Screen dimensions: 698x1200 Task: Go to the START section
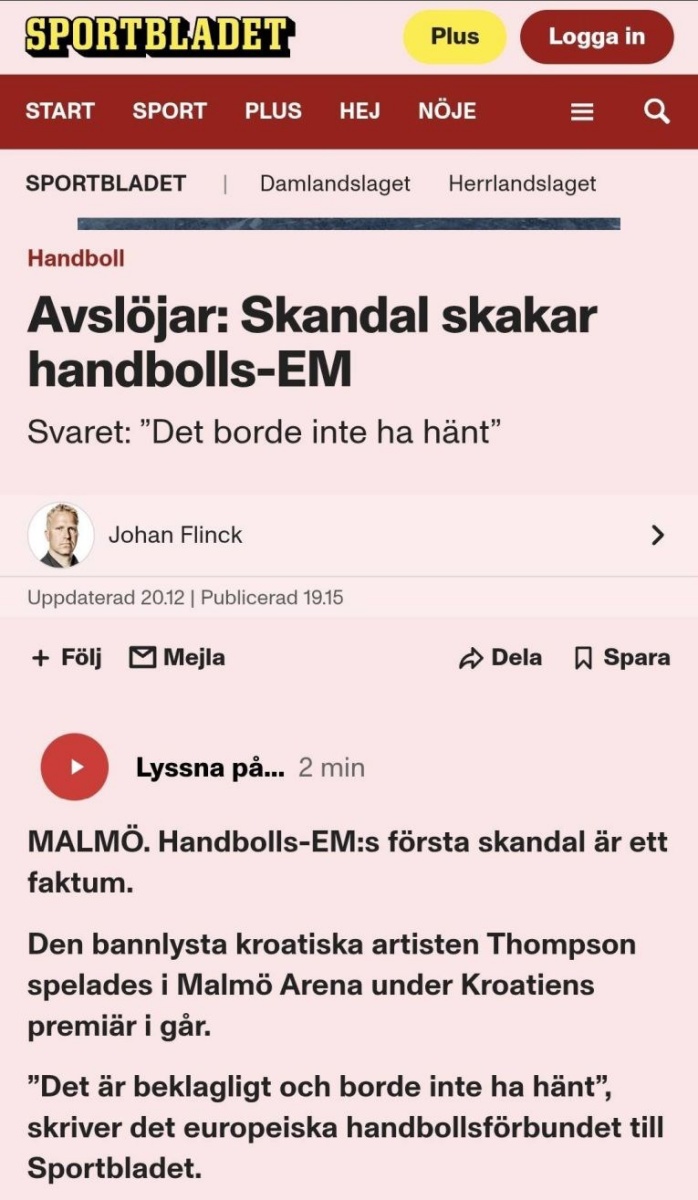click(x=60, y=111)
